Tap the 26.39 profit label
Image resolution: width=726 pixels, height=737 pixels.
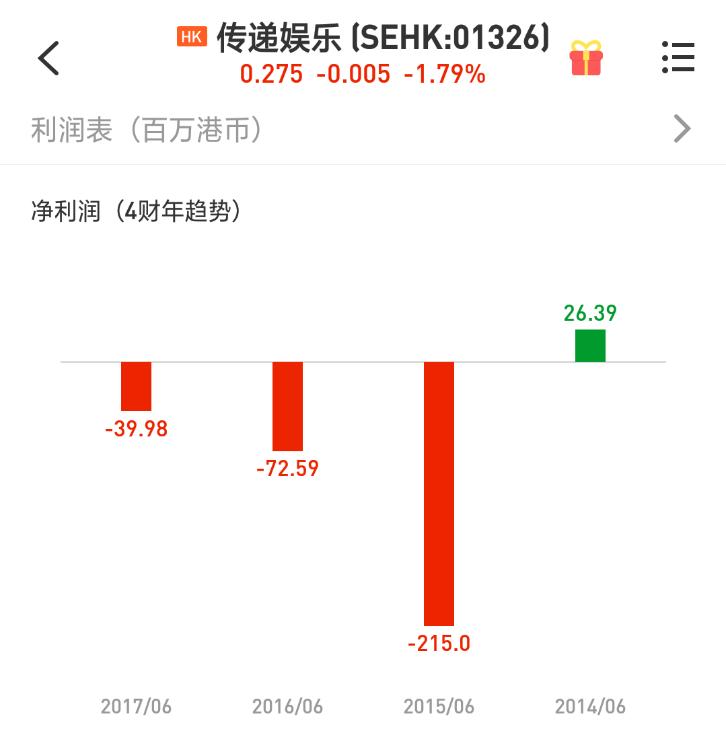pos(592,312)
